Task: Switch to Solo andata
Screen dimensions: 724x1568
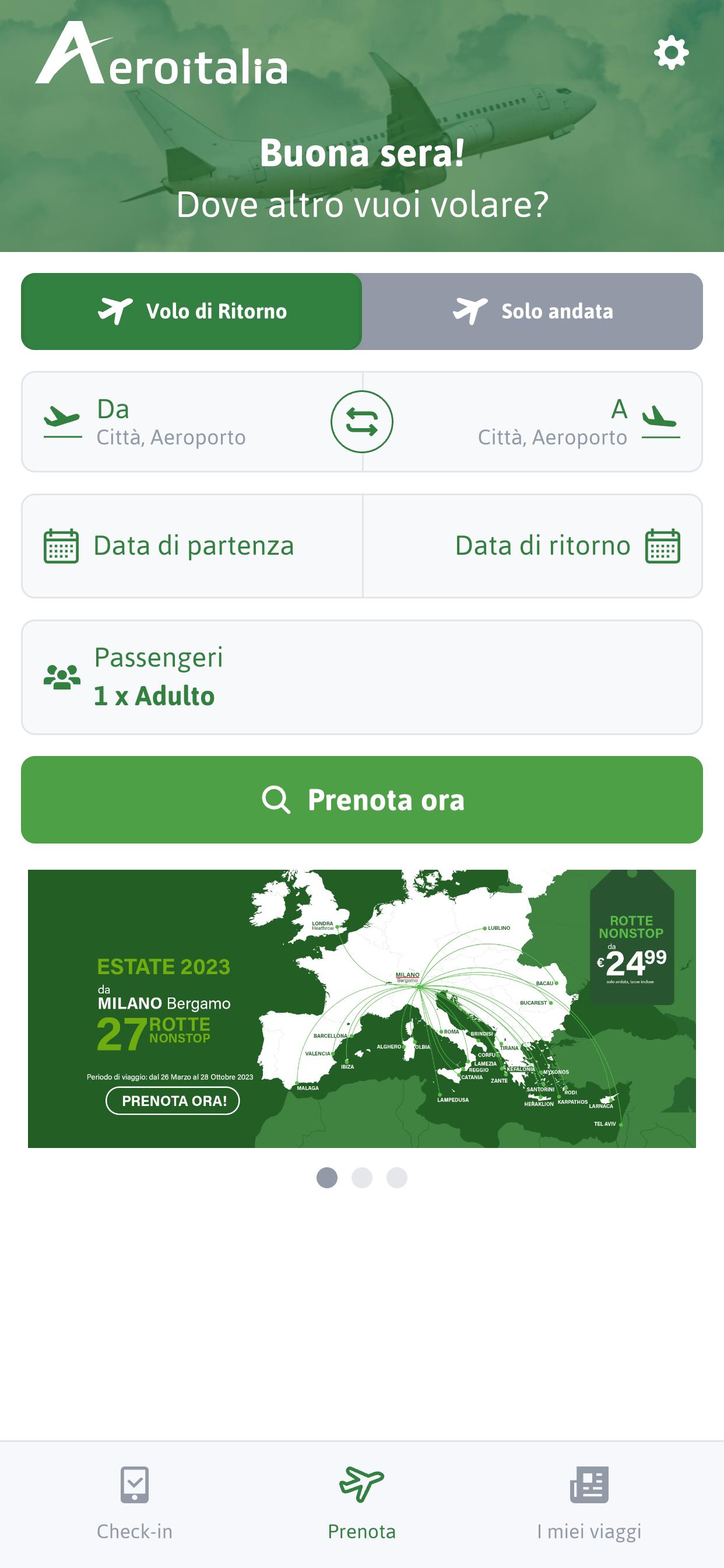Action: [532, 311]
